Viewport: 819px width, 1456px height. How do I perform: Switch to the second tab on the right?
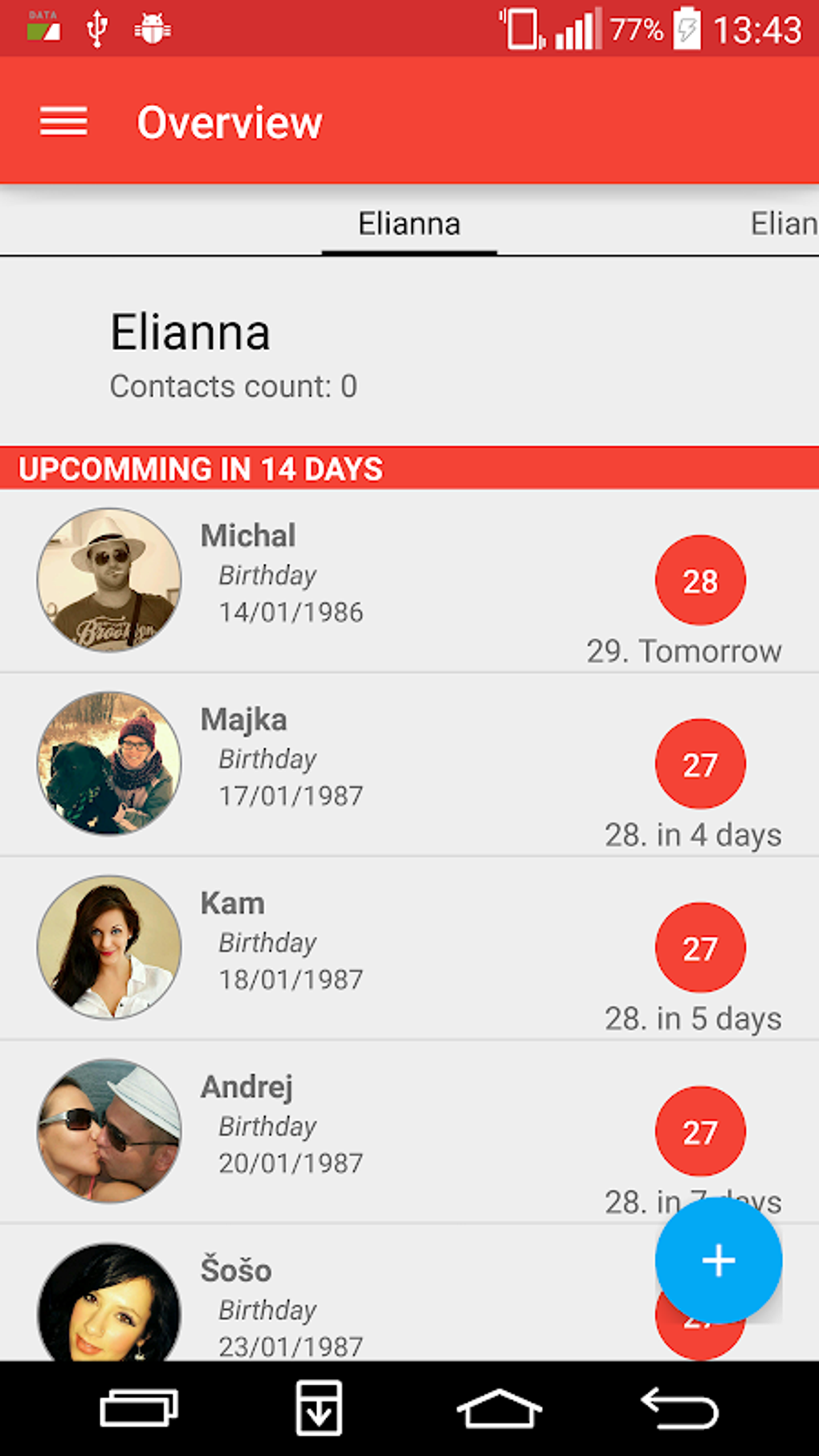(783, 224)
